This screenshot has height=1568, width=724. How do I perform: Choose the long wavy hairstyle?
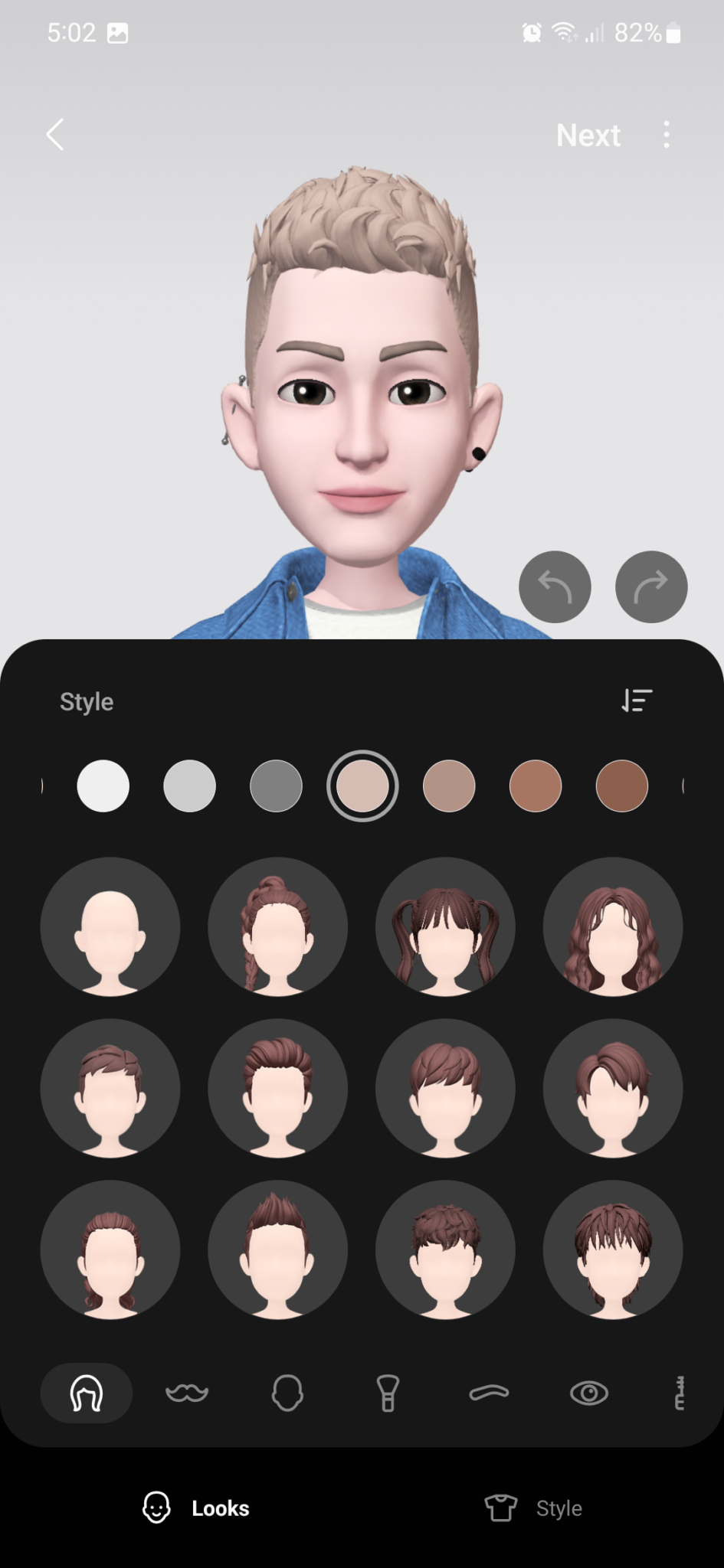612,926
